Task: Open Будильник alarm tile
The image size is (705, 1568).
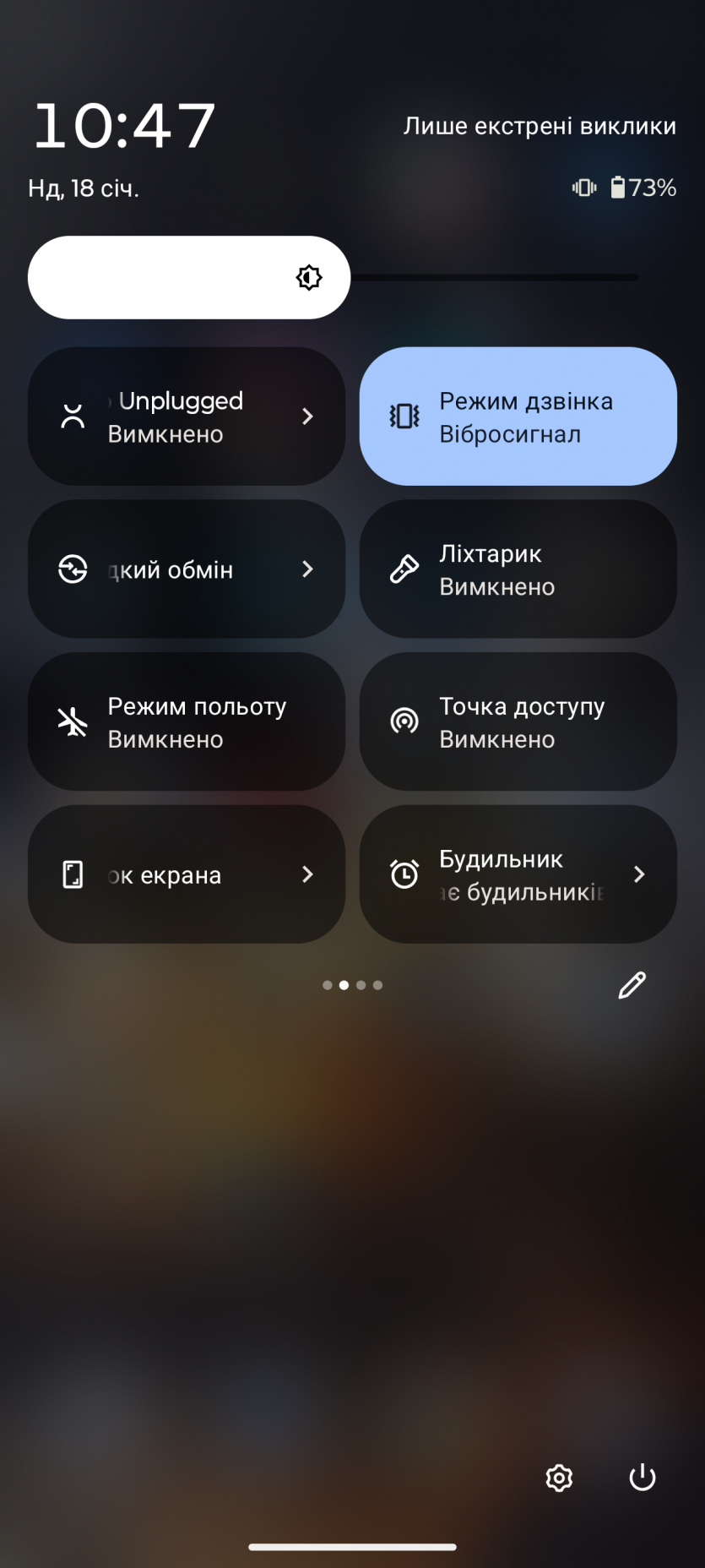Action: click(x=518, y=874)
